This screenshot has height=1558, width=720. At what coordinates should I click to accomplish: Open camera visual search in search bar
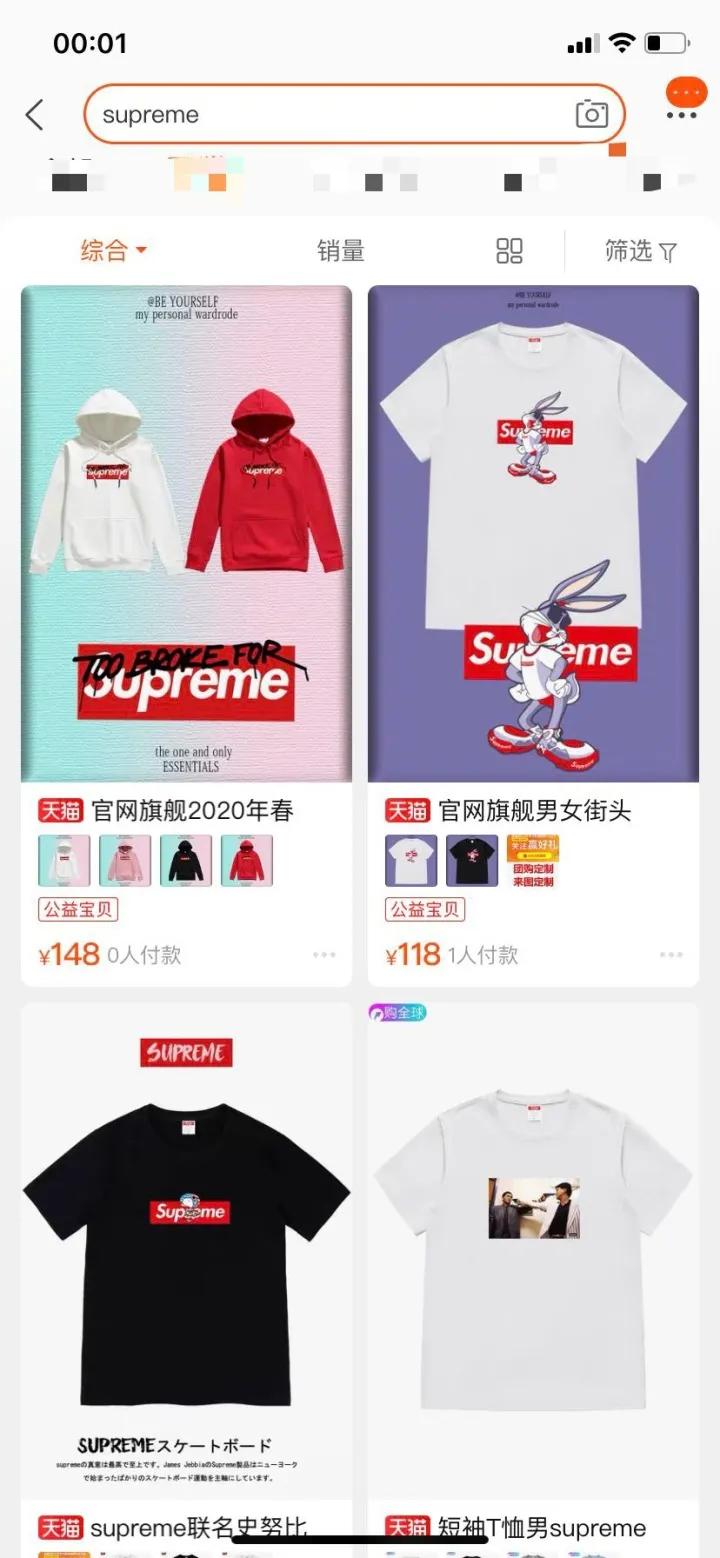pos(591,114)
